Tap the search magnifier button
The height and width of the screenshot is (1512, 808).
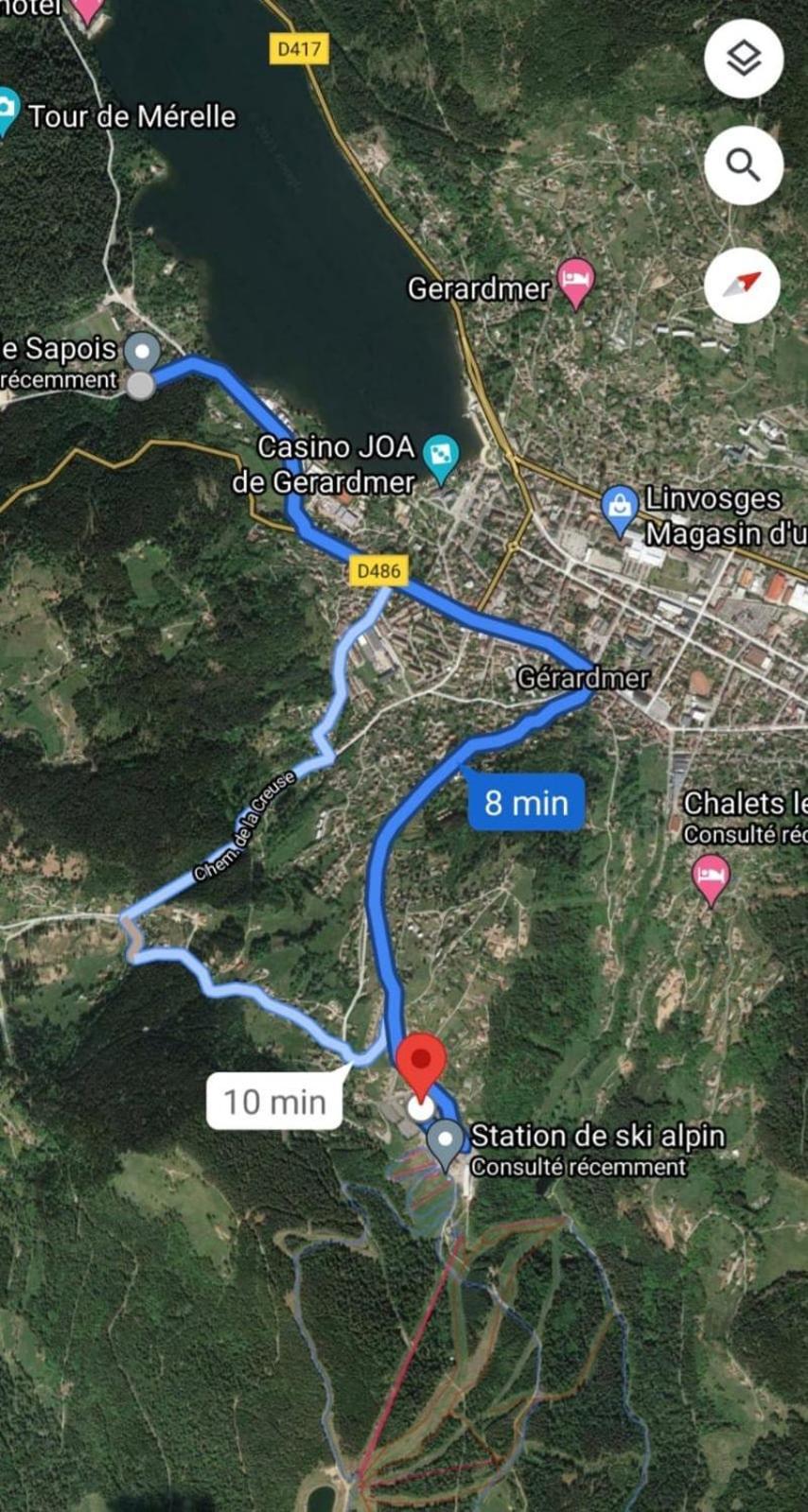tap(744, 165)
